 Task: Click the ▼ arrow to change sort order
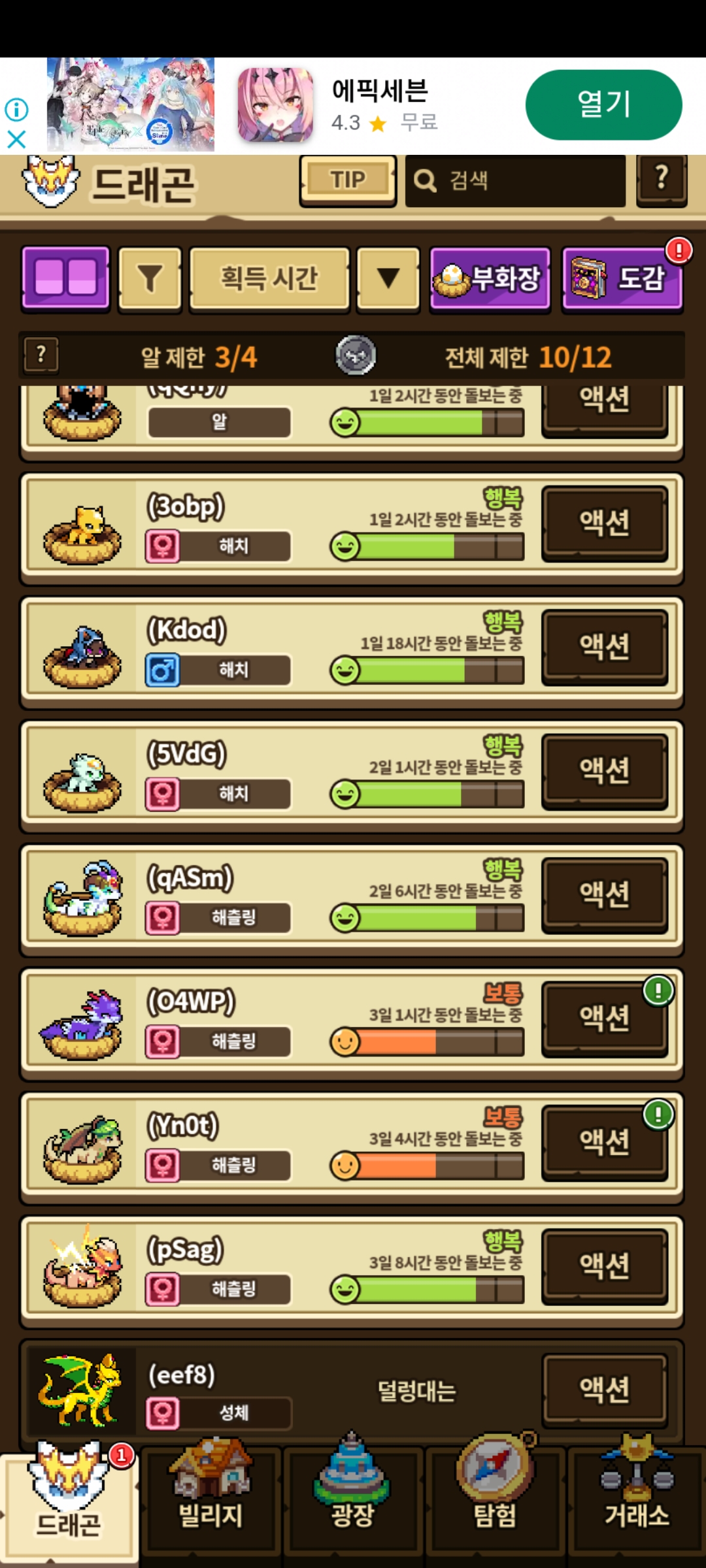click(387, 277)
